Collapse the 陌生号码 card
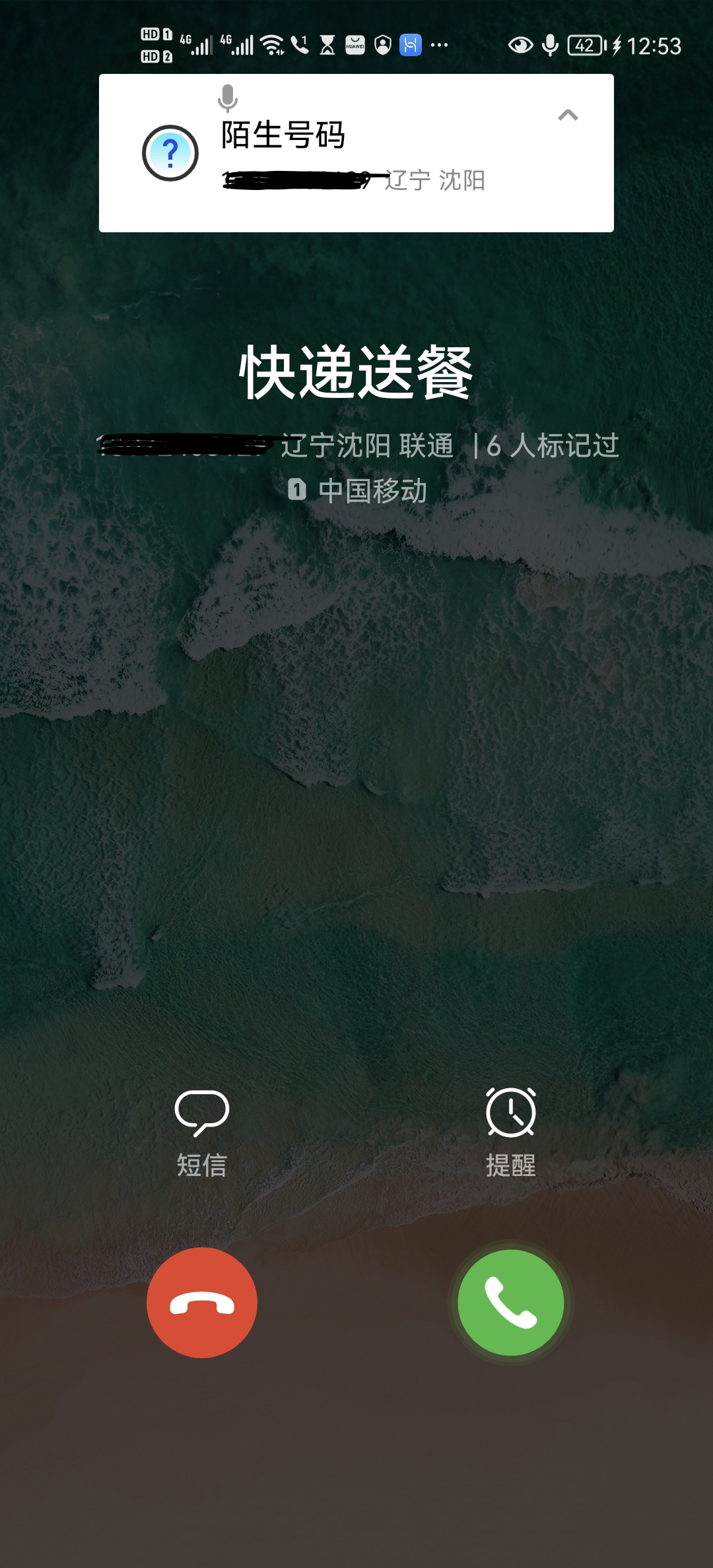The width and height of the screenshot is (713, 1568). click(x=568, y=115)
